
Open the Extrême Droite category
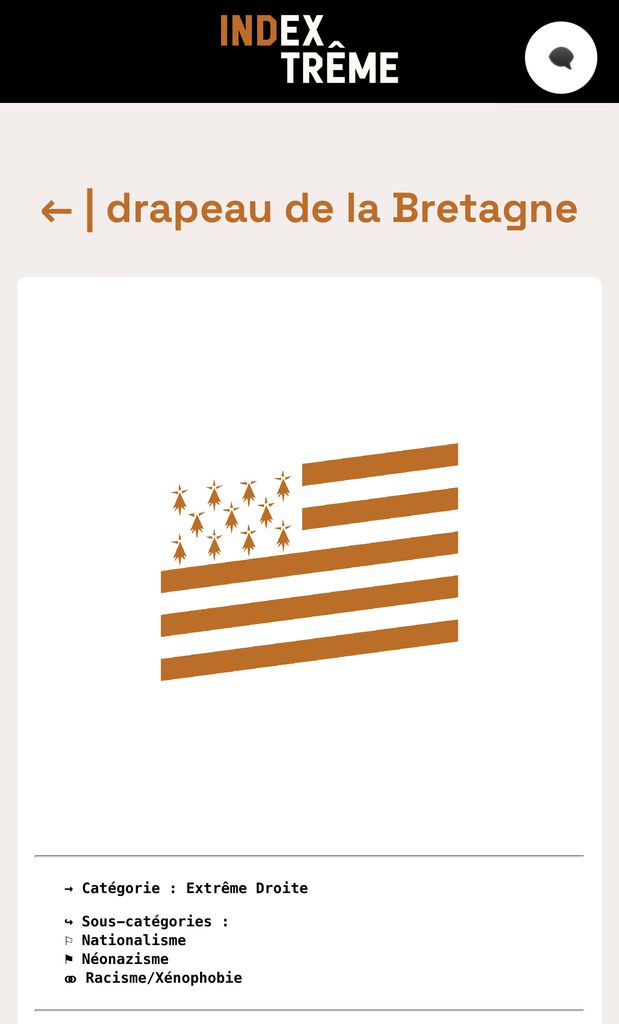[247, 888]
